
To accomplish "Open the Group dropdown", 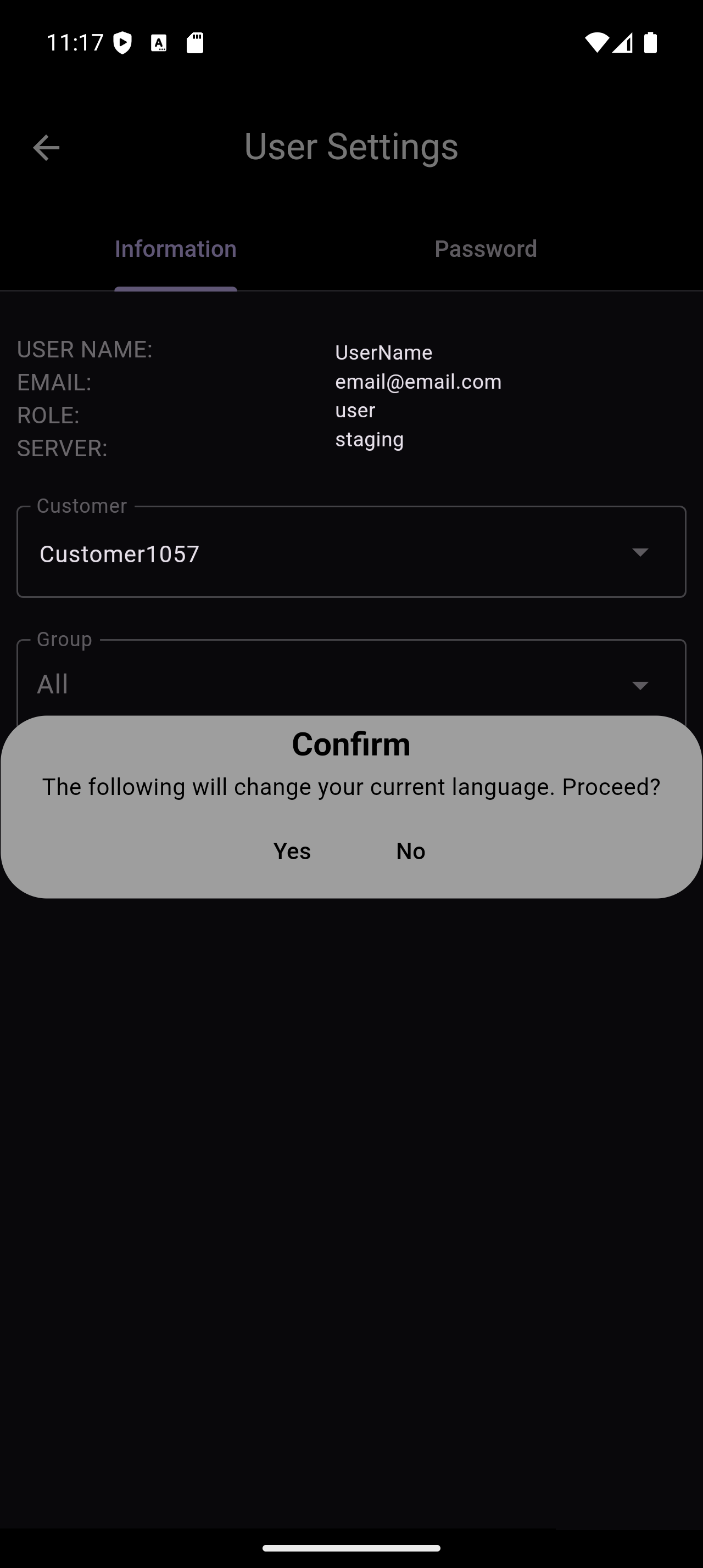I will tap(351, 684).
